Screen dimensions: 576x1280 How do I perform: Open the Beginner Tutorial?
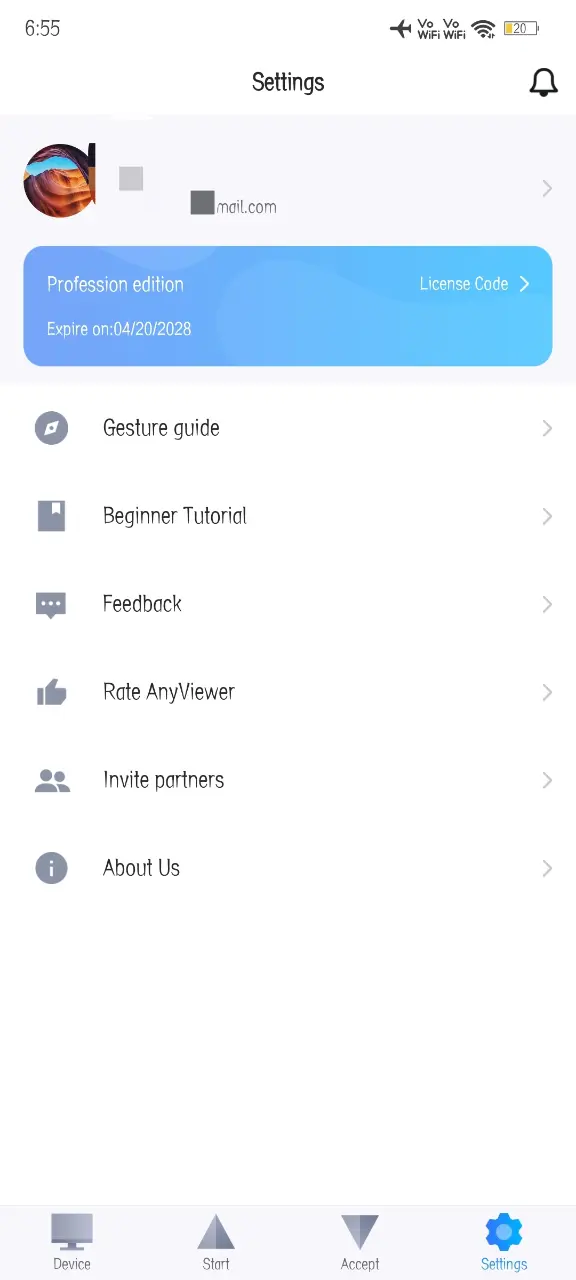pyautogui.click(x=288, y=516)
